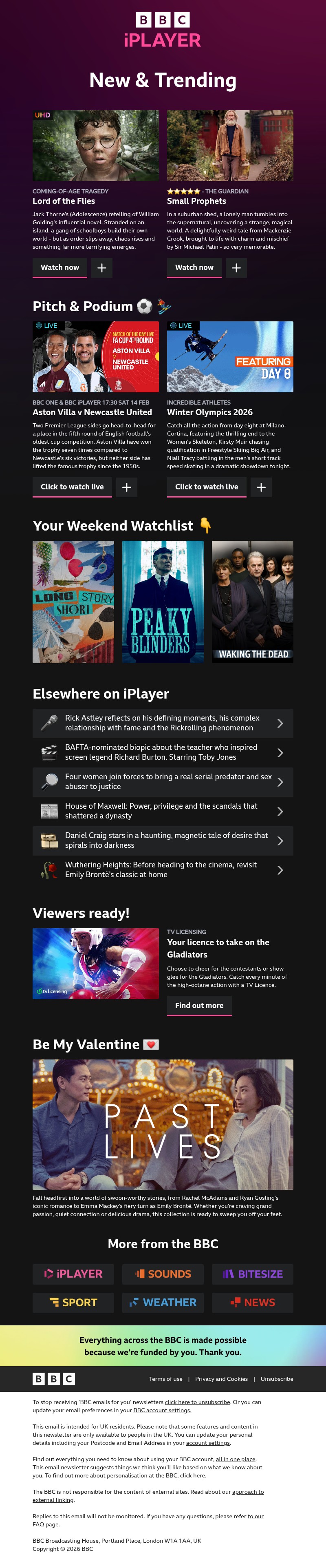Open Privacy and Cookies link

coord(221,1379)
